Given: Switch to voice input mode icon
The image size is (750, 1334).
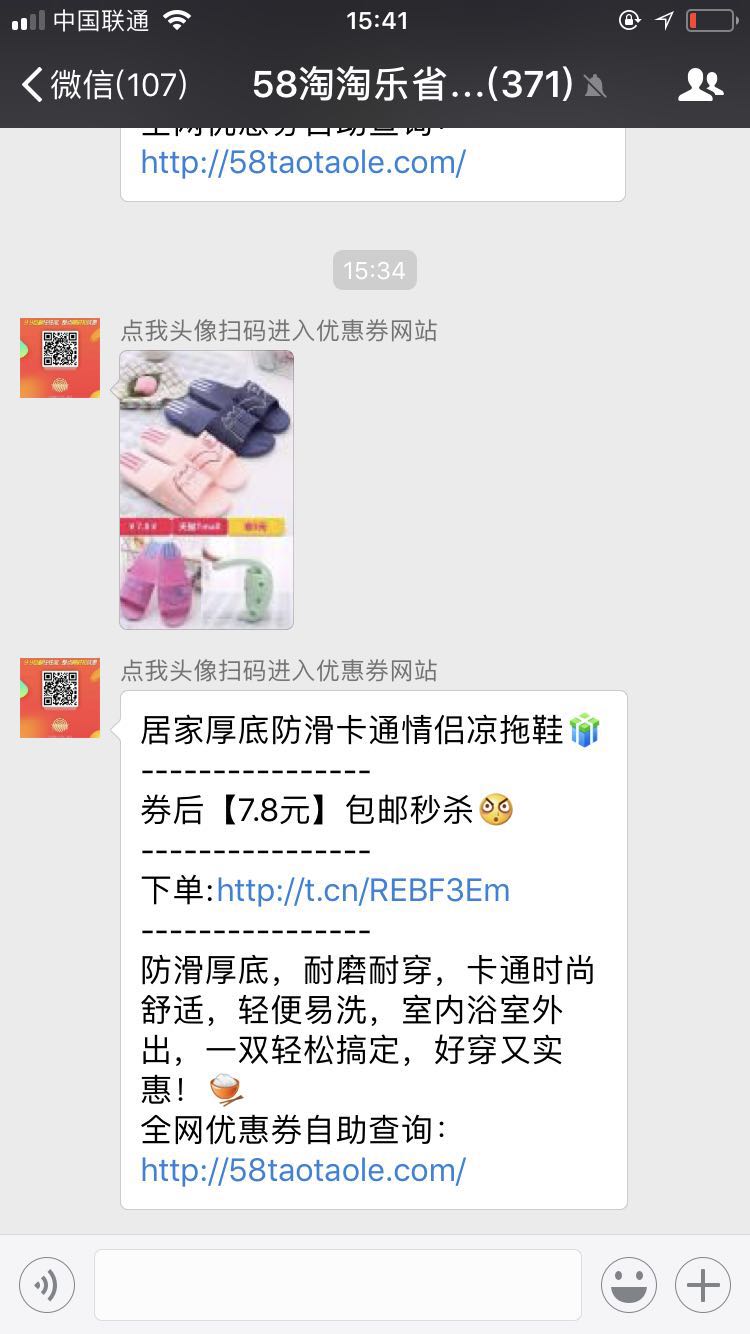Looking at the screenshot, I should [x=46, y=1285].
